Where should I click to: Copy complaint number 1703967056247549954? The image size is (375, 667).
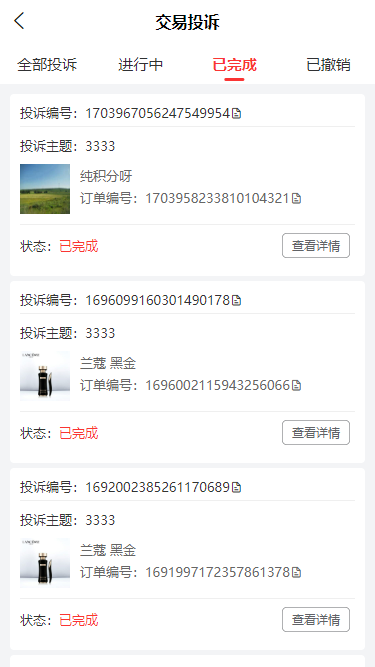236,114
